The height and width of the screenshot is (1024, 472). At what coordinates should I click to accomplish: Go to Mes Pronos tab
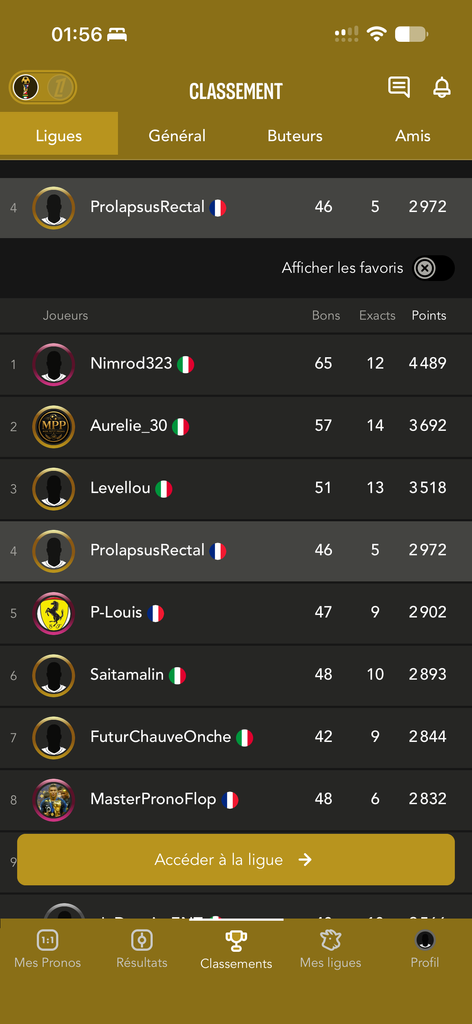[48, 949]
